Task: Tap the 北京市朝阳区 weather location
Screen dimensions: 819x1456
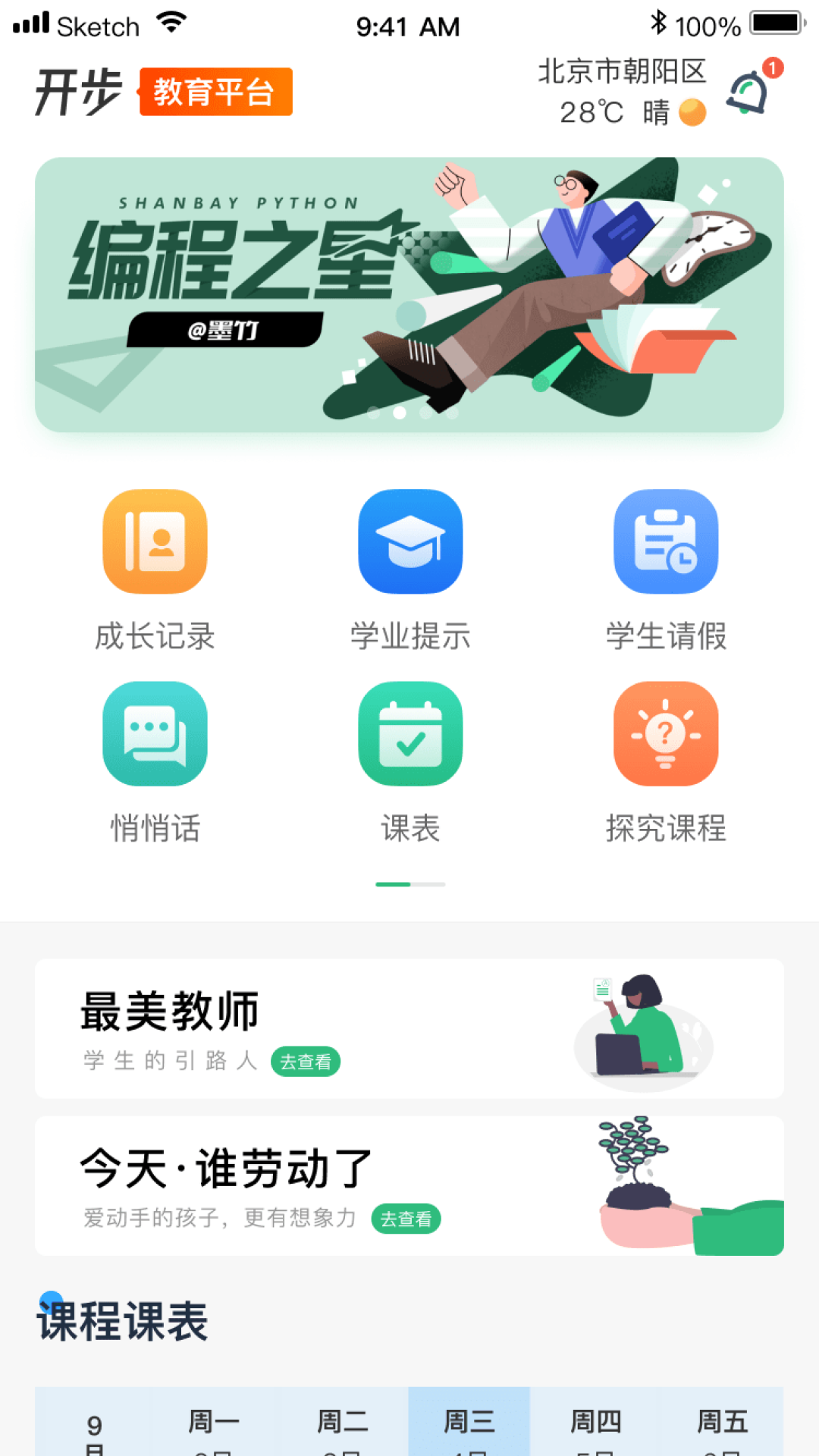Action: point(622,72)
